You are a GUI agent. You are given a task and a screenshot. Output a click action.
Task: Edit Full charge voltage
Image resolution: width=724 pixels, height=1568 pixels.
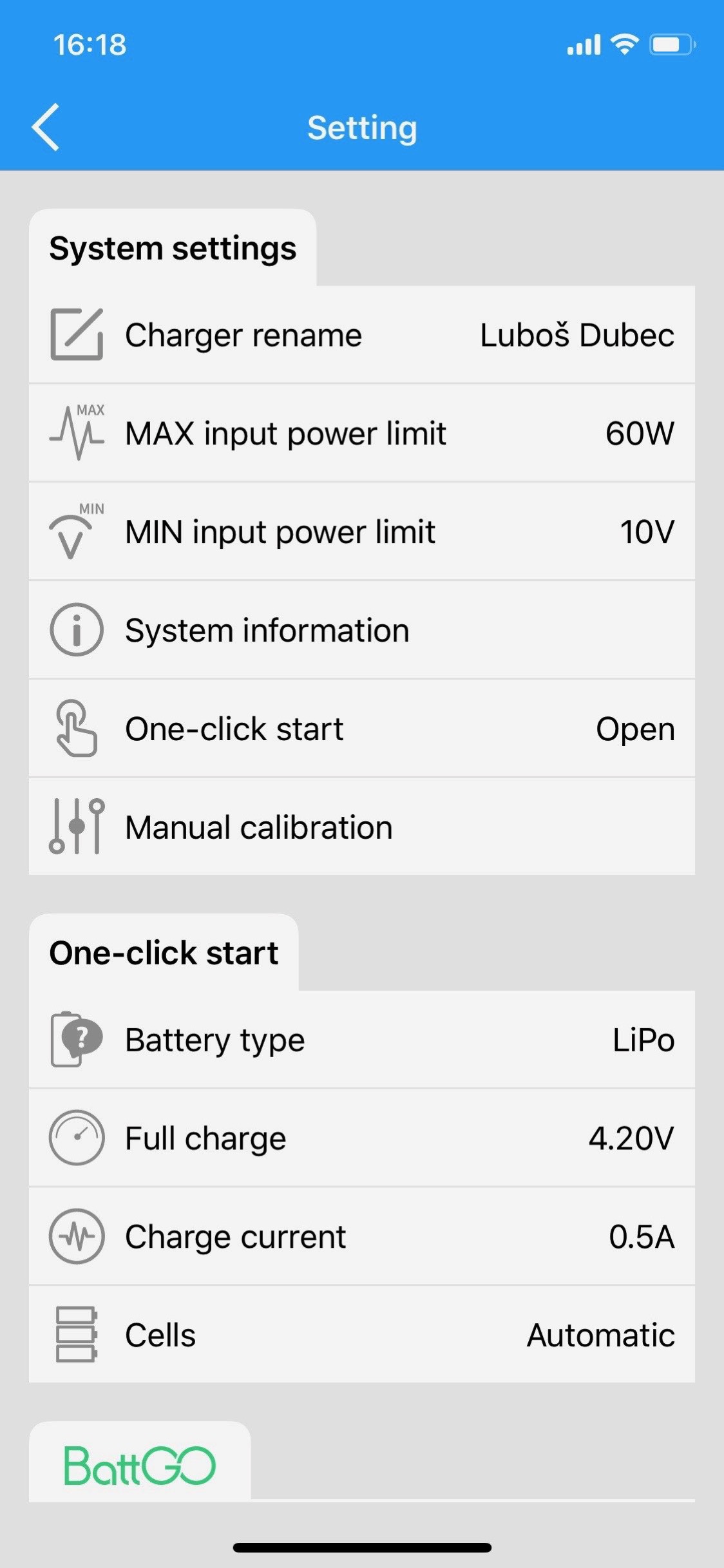click(x=362, y=1138)
